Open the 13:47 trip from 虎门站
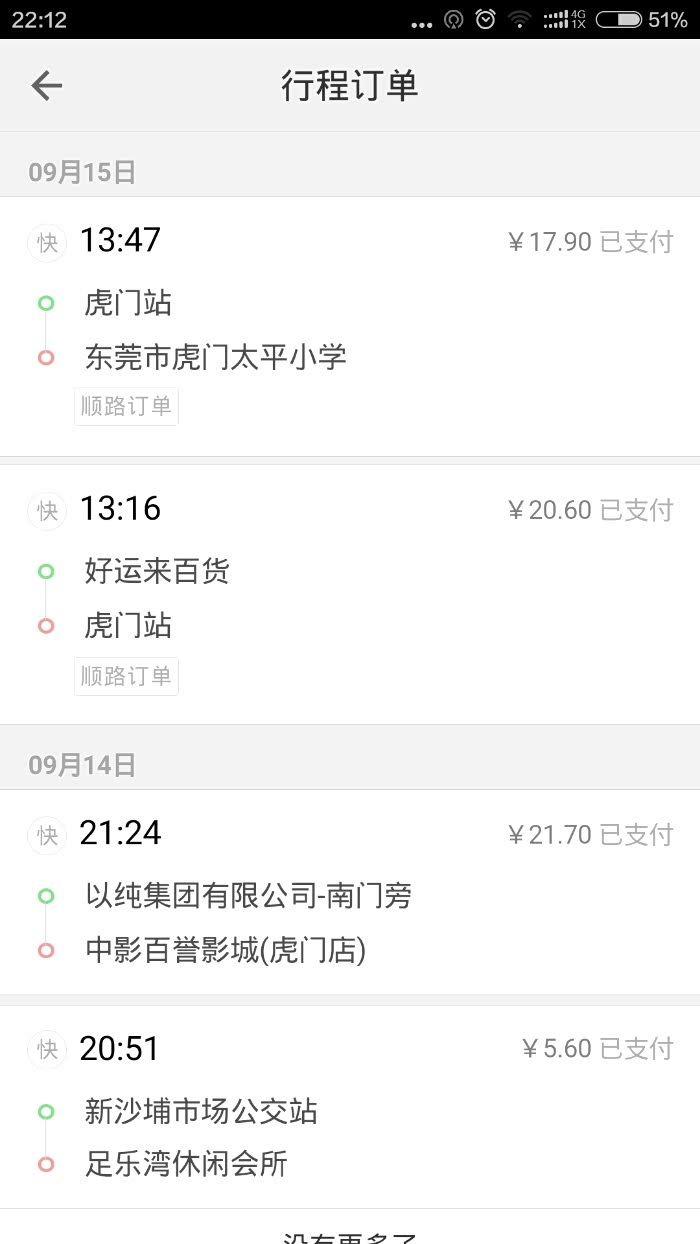This screenshot has height=1244, width=700. [350, 326]
